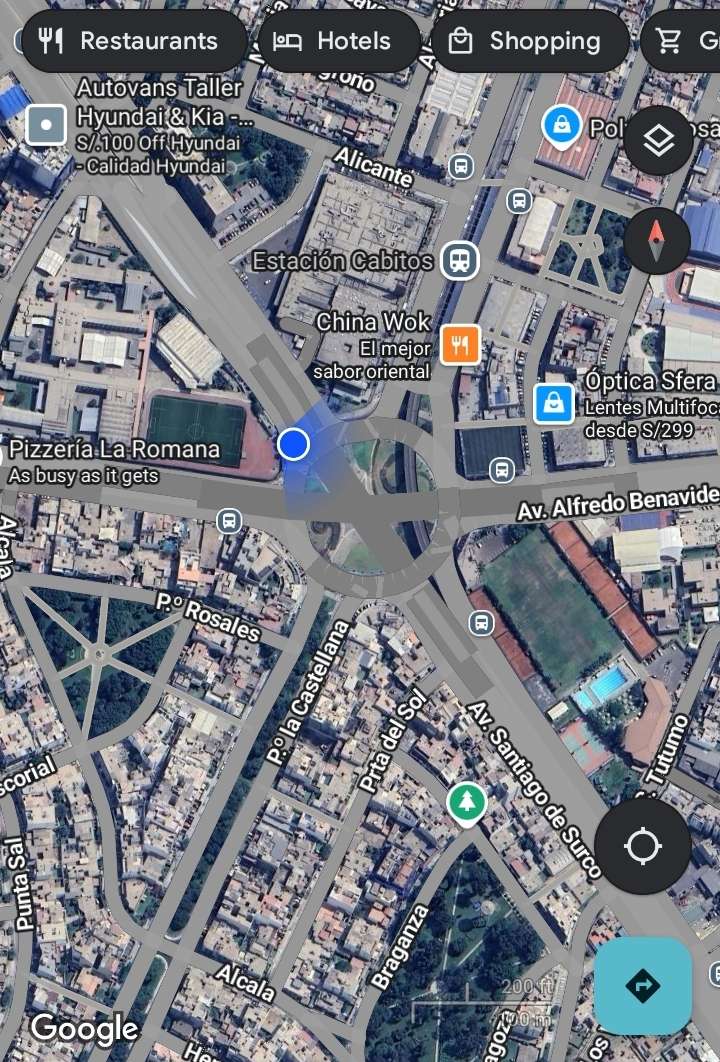Screen dimensions: 720x1062
Task: Select the Autovans Taller Hyundai & Kia marker
Action: pos(46,125)
